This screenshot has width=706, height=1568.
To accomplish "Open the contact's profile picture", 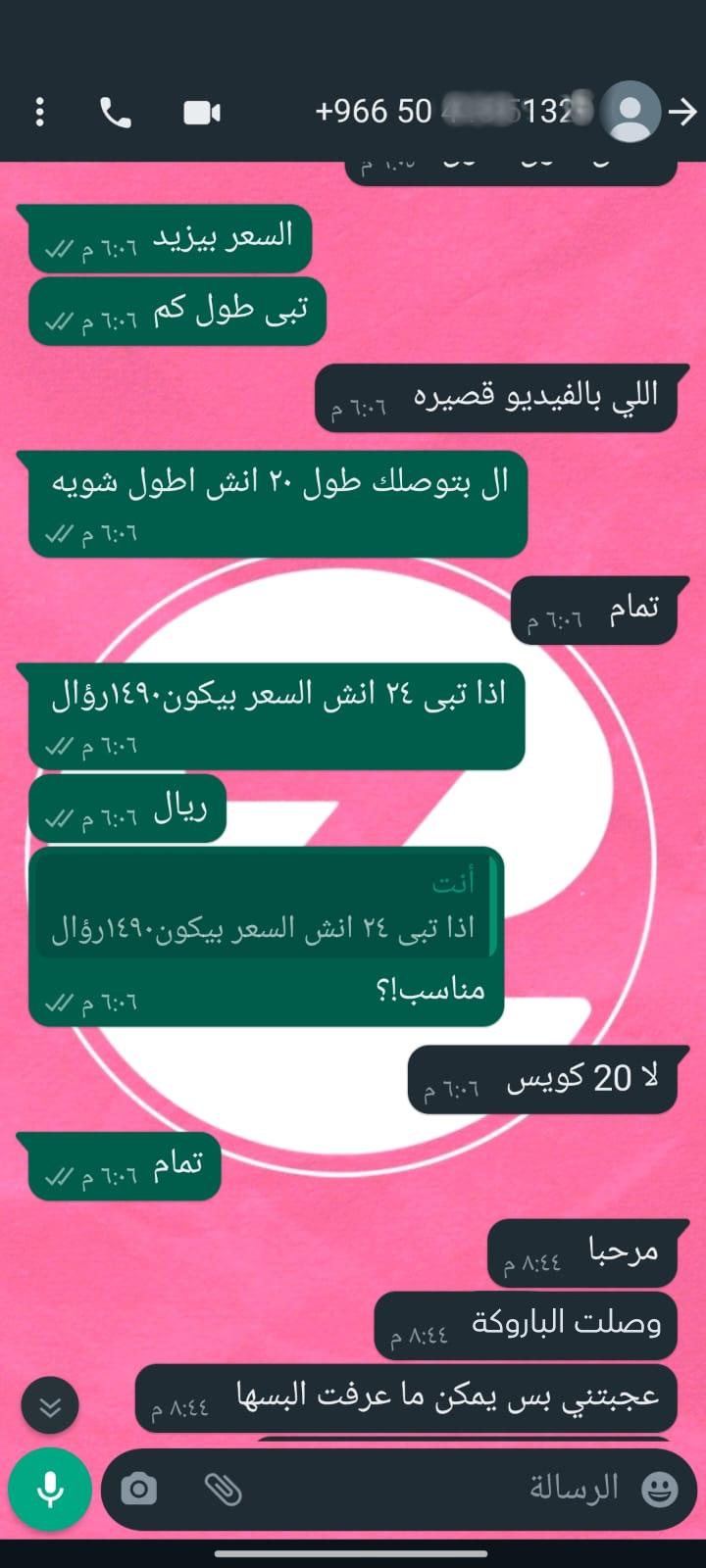I will (x=630, y=113).
